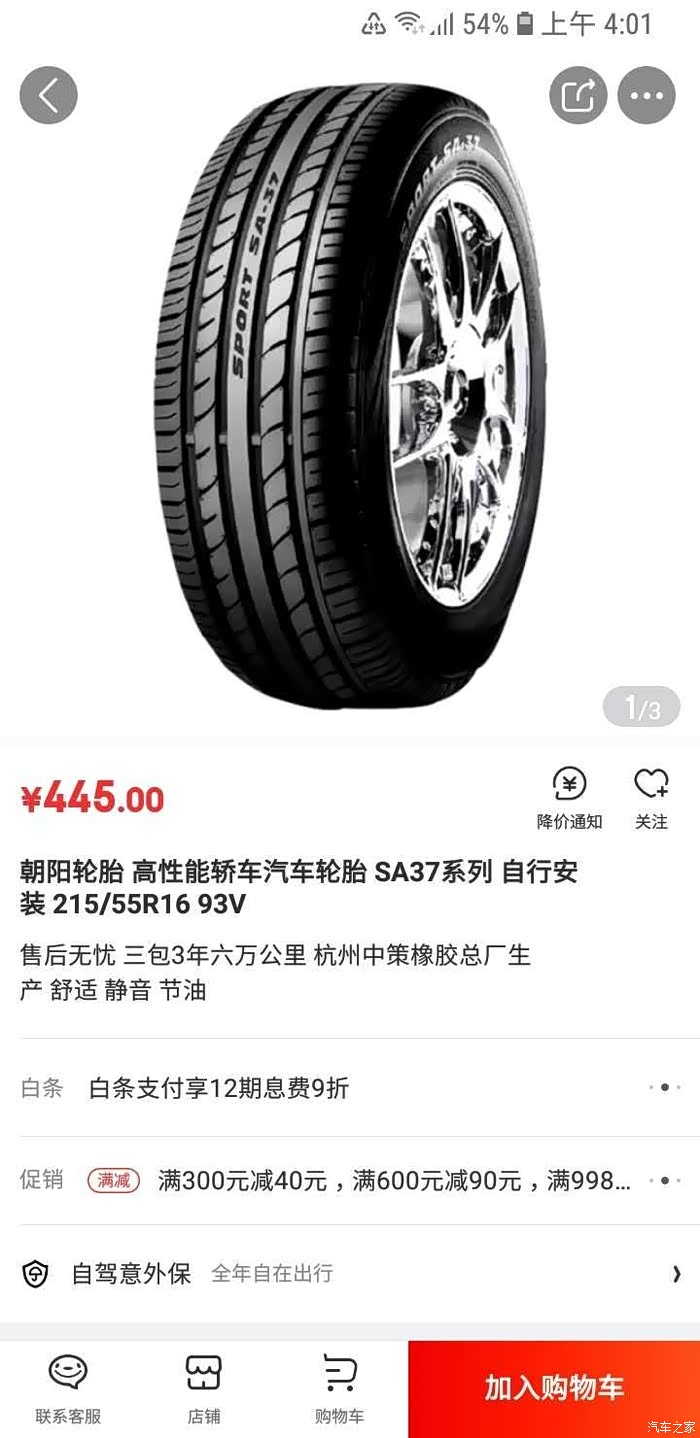Screen dimensions: 700x1438
Task: Open the three-dot overflow menu
Action: point(647,96)
